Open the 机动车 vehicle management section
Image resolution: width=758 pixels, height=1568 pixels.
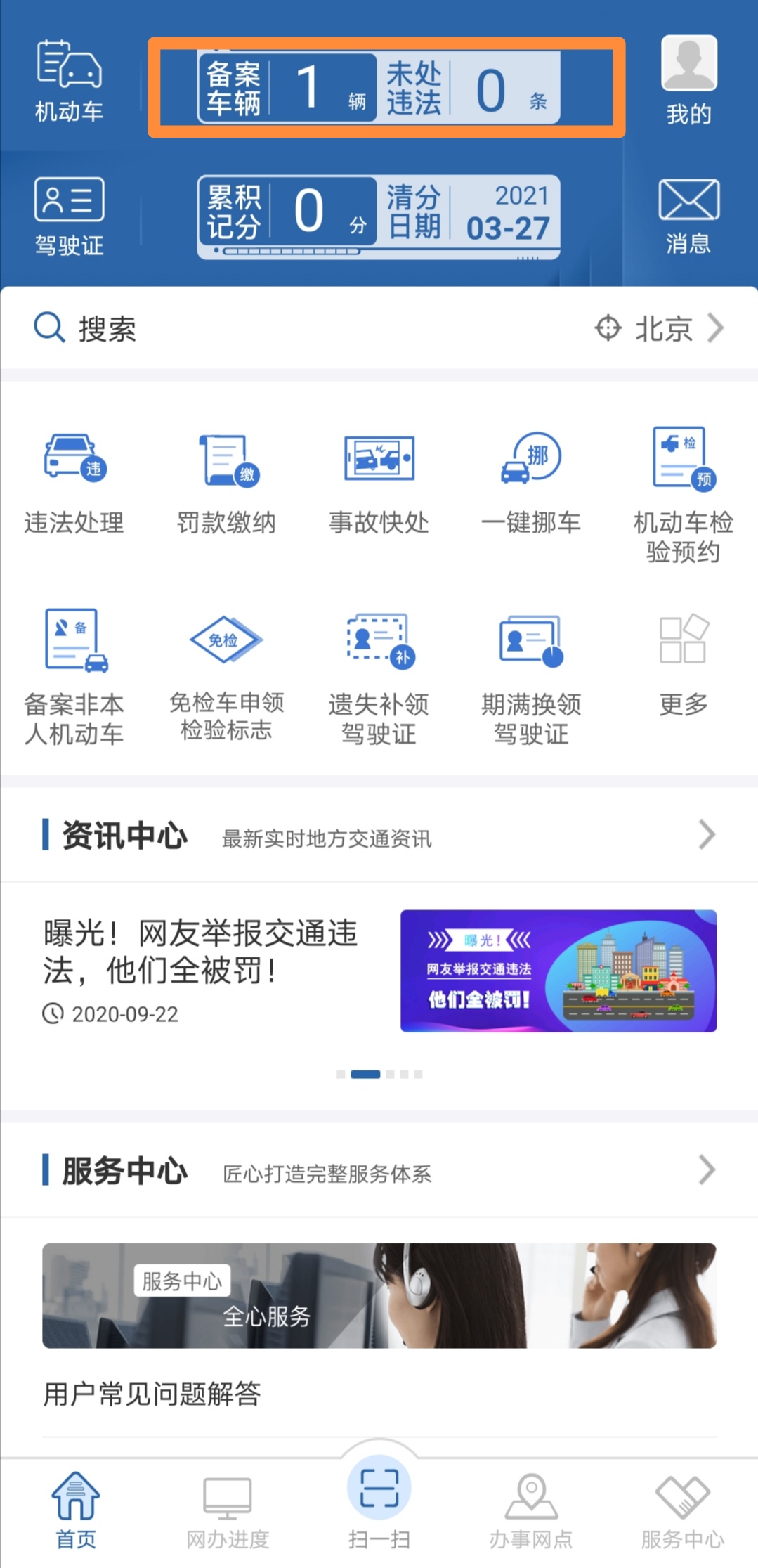pos(70,77)
